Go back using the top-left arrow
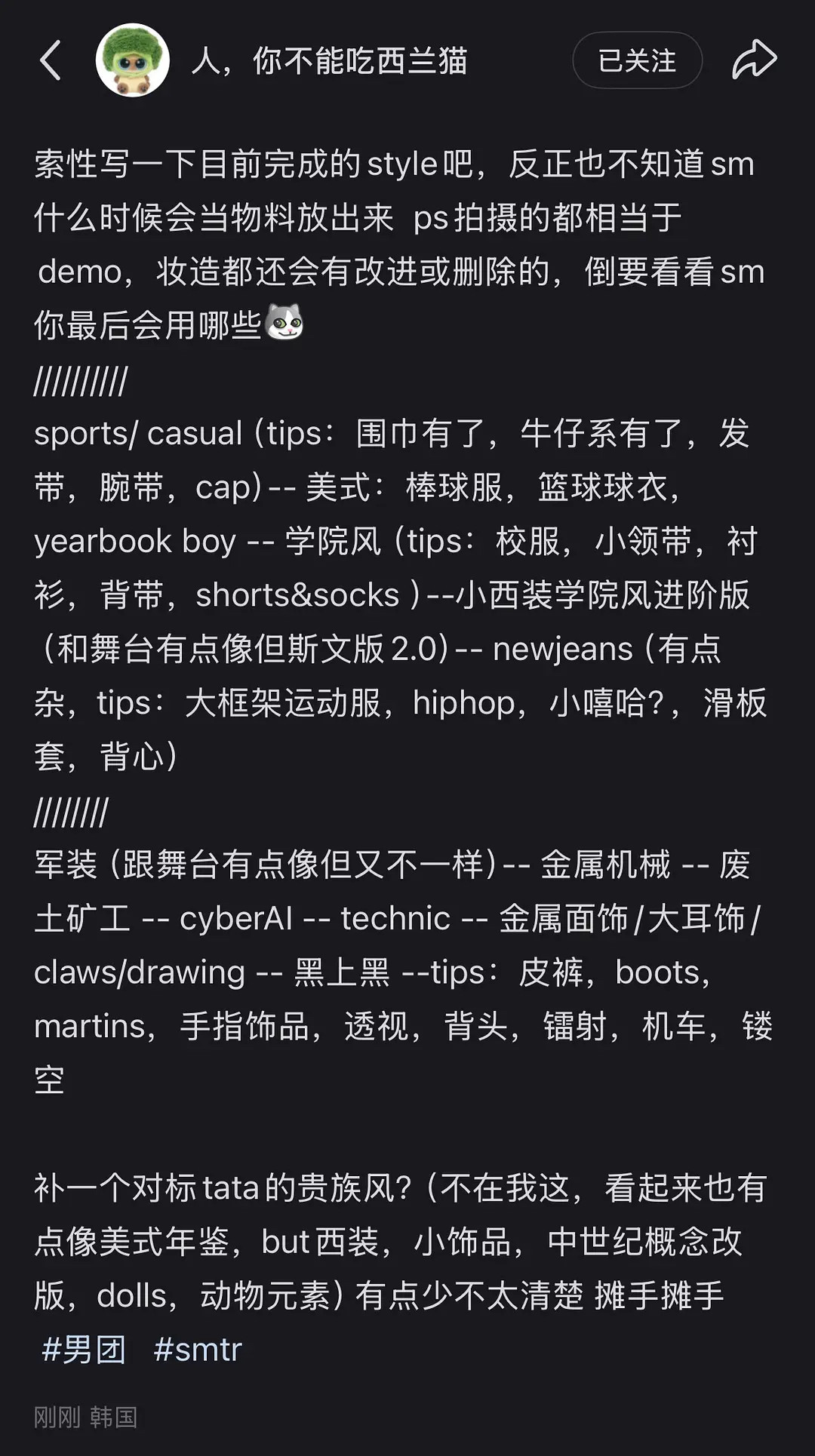Image resolution: width=815 pixels, height=1456 pixels. (x=50, y=61)
